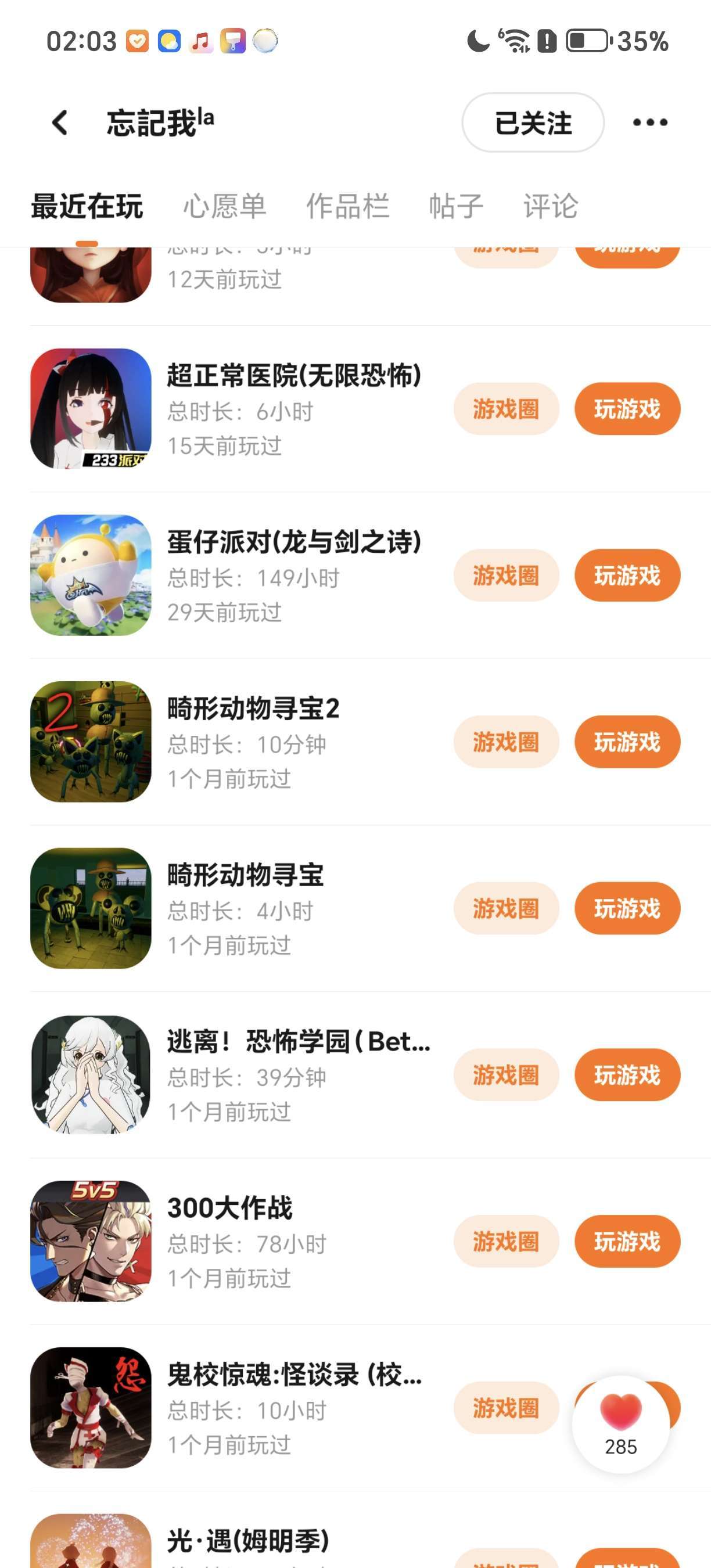Visit 游戏圈 of 蛋仔派对(龙与剑之诗)
This screenshot has height=1568, width=711.
click(506, 575)
